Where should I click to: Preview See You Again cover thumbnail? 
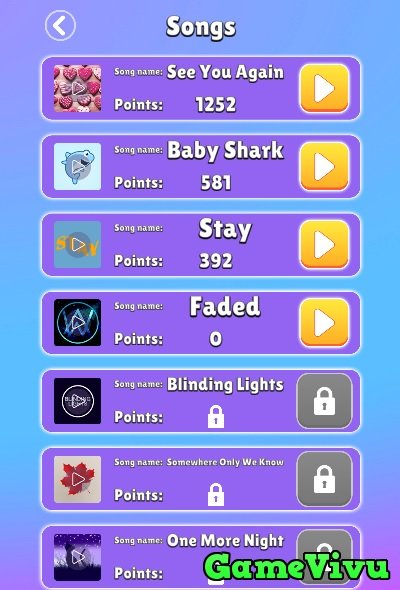click(x=78, y=88)
